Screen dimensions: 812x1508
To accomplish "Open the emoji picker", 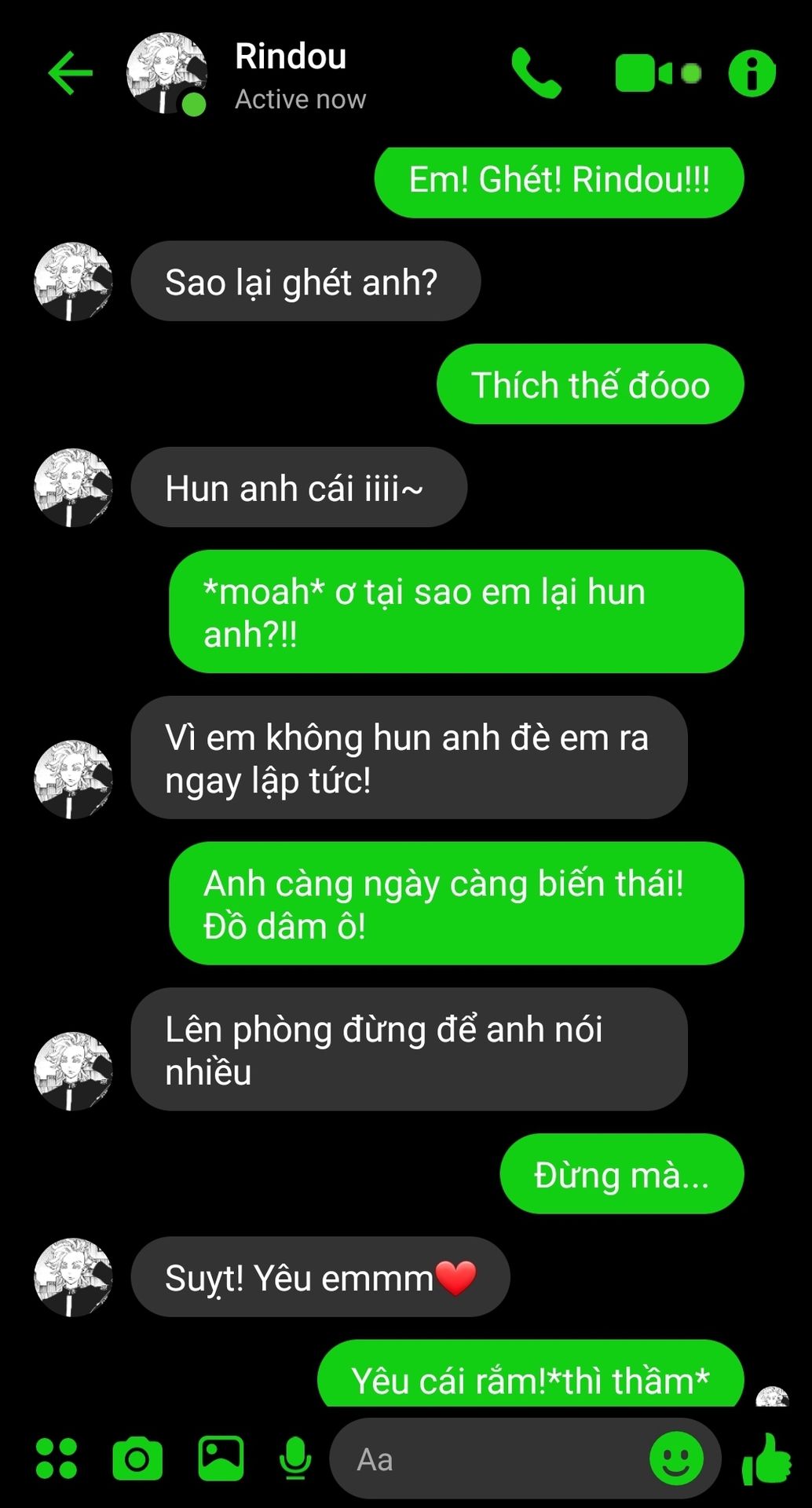I will pyautogui.click(x=676, y=1459).
